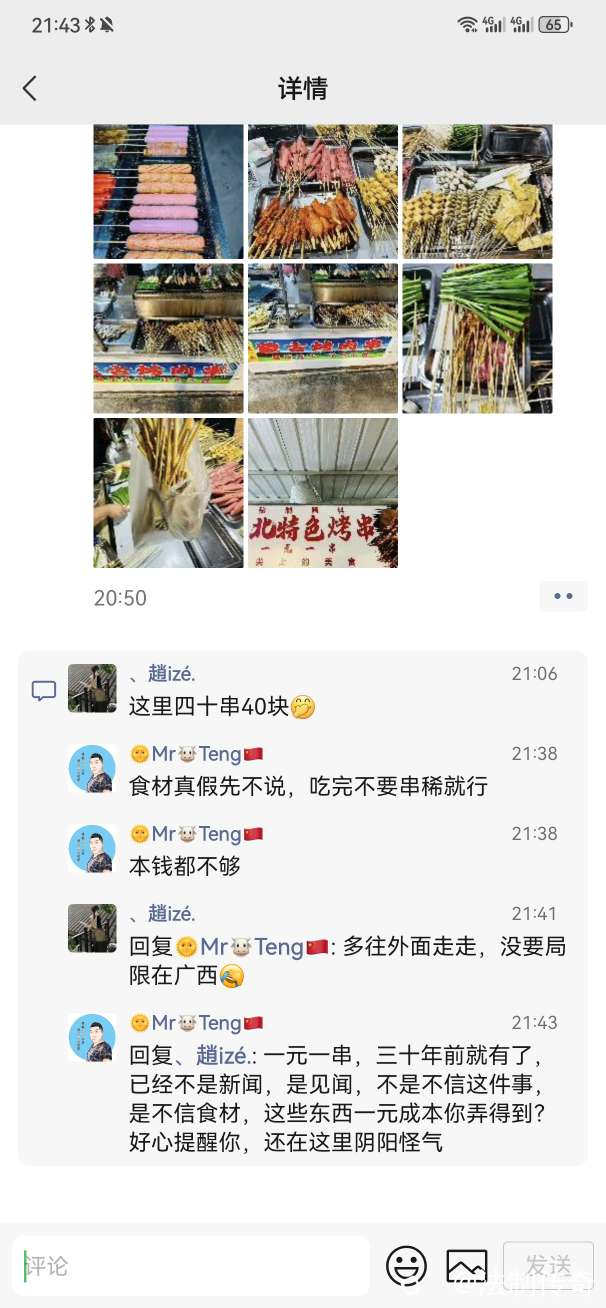Enlarge the photo of green chive skewers
606x1308 pixels.
point(477,338)
